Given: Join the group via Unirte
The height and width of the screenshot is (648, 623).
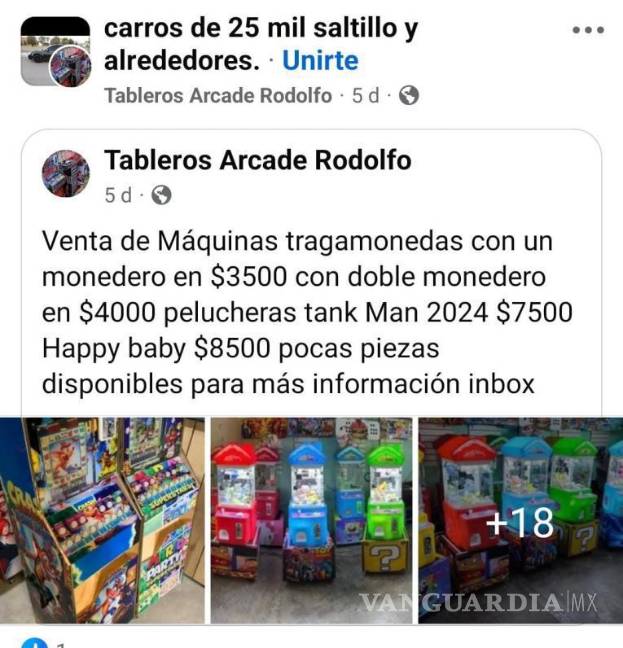Looking at the screenshot, I should (x=320, y=60).
